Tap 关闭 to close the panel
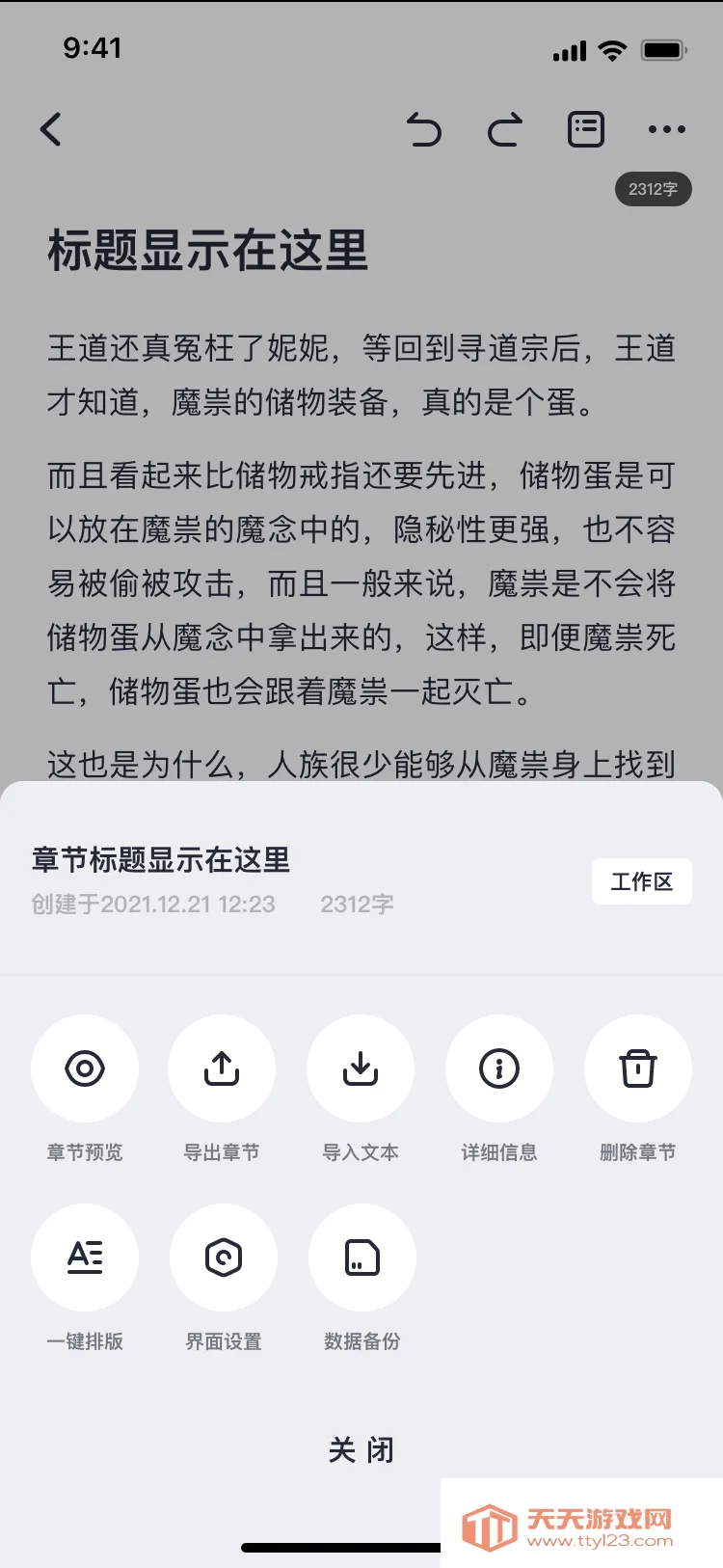 tap(361, 1447)
